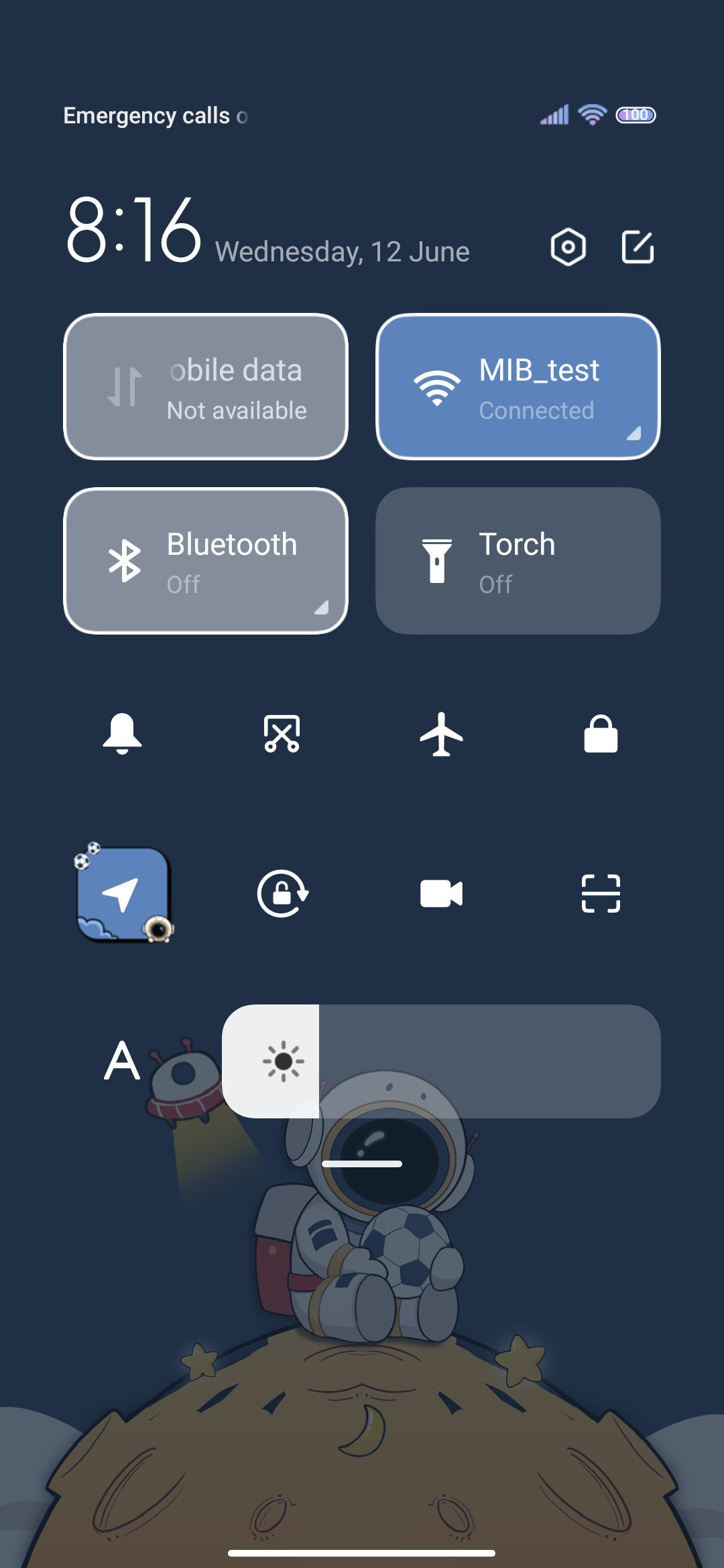
Task: Toggle the location arrow tile
Action: point(123,893)
